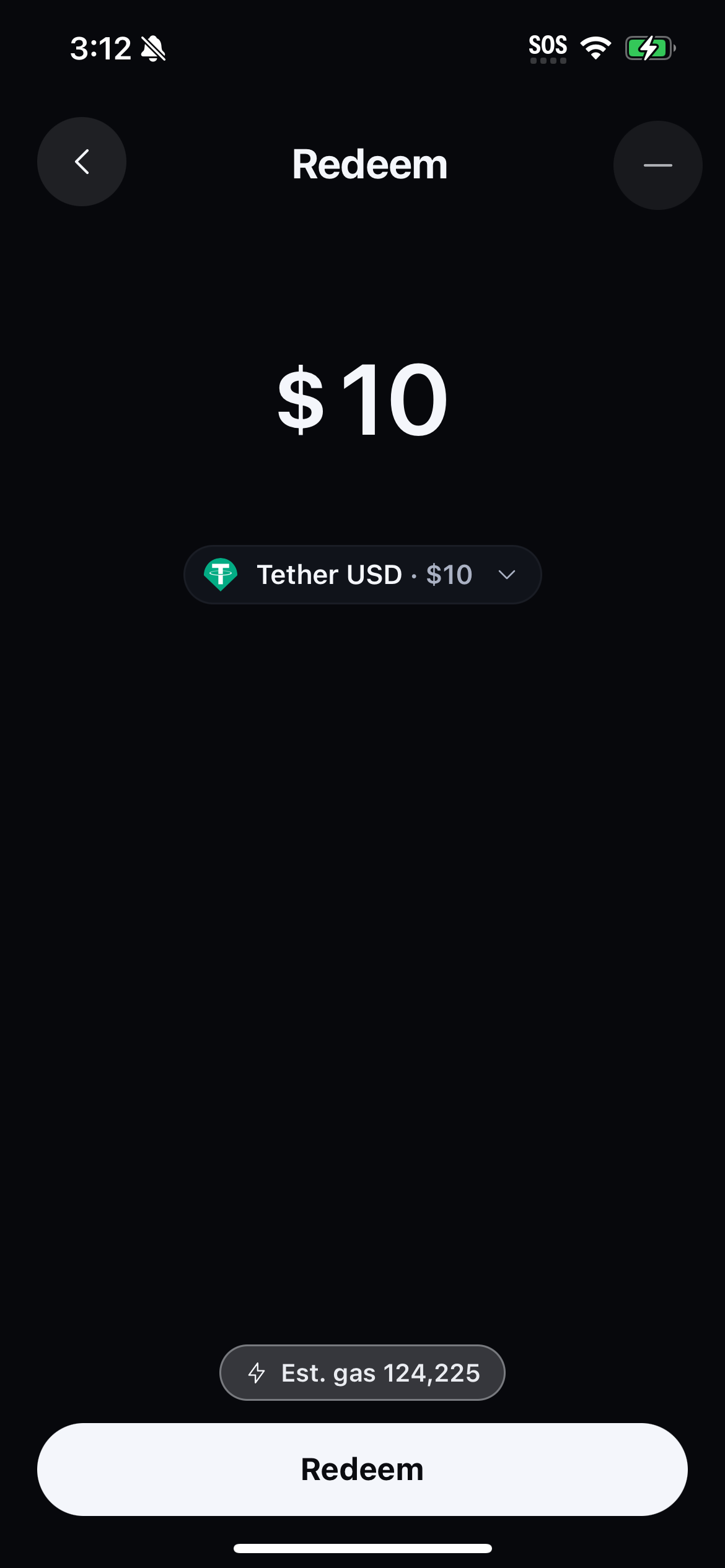Tap the Est. gas 124,225 chip
725x1568 pixels.
(x=362, y=1372)
